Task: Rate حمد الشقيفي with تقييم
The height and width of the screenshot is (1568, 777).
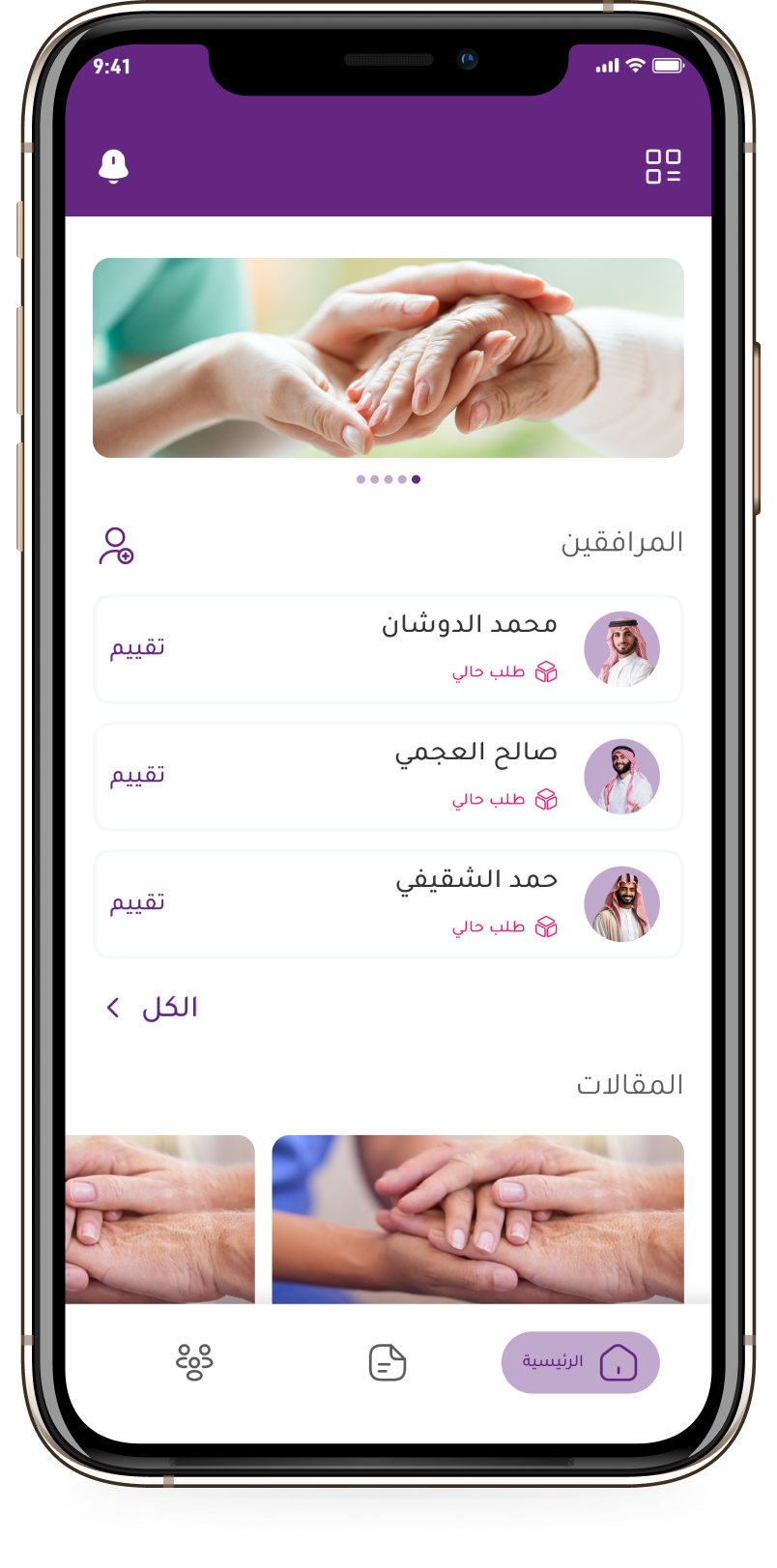Action: point(137,903)
